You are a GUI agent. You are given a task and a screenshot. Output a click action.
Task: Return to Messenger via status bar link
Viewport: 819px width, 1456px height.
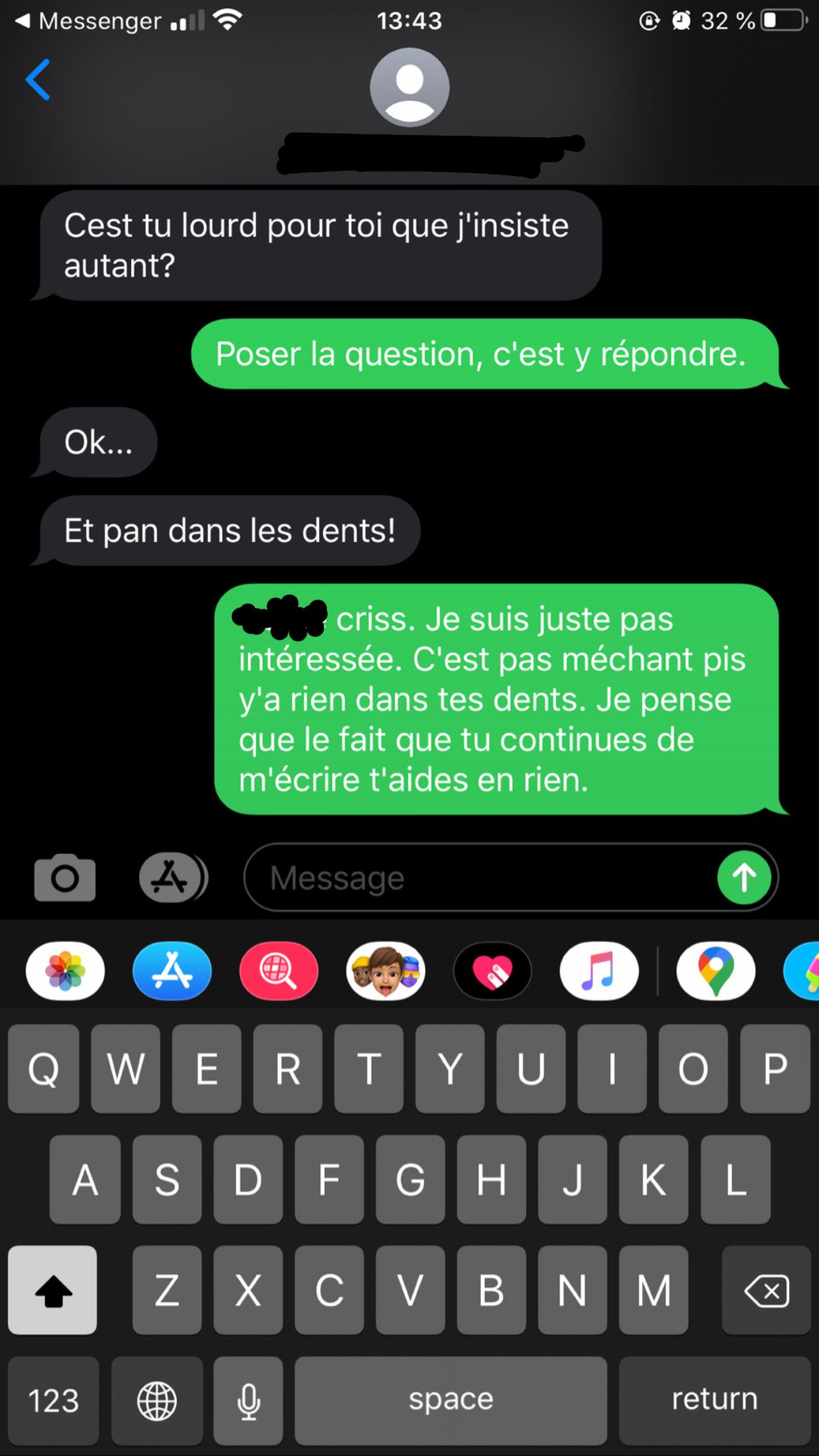89,21
